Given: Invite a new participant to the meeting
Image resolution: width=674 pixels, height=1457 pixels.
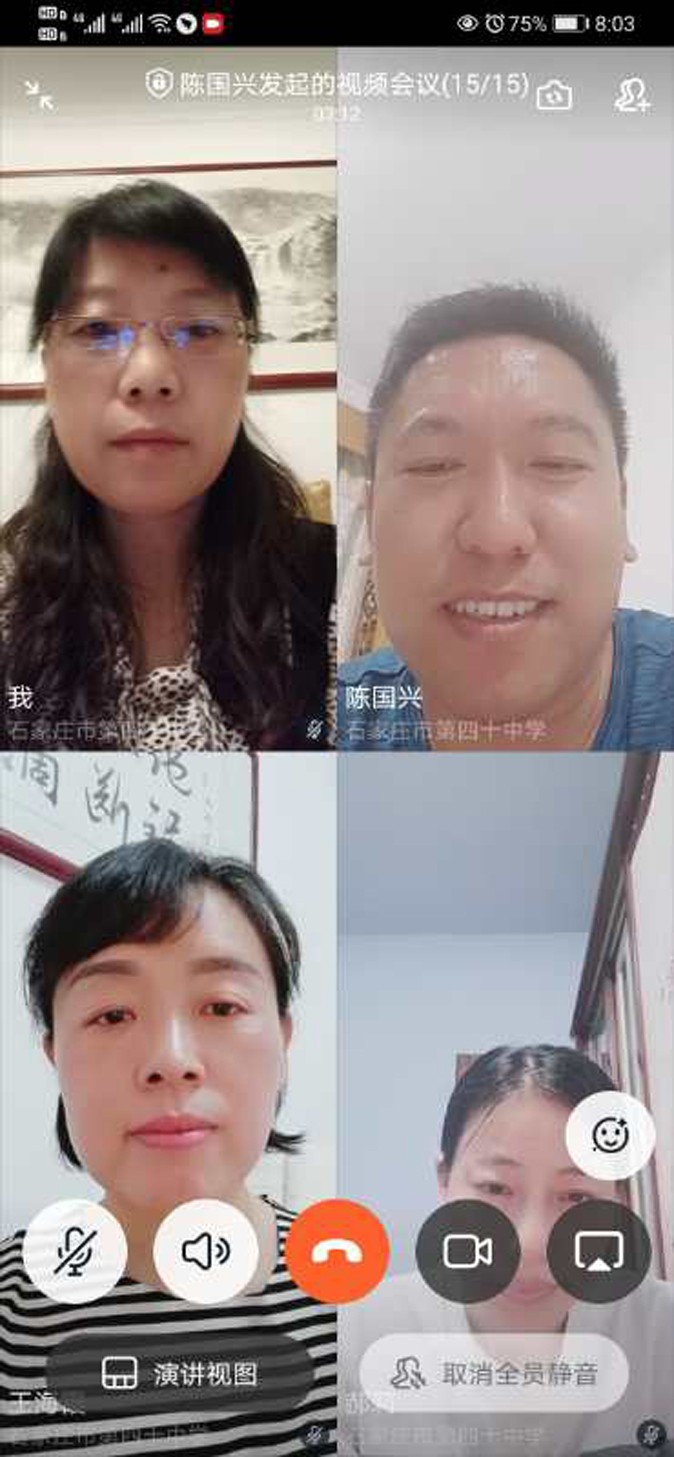Looking at the screenshot, I should [x=632, y=95].
